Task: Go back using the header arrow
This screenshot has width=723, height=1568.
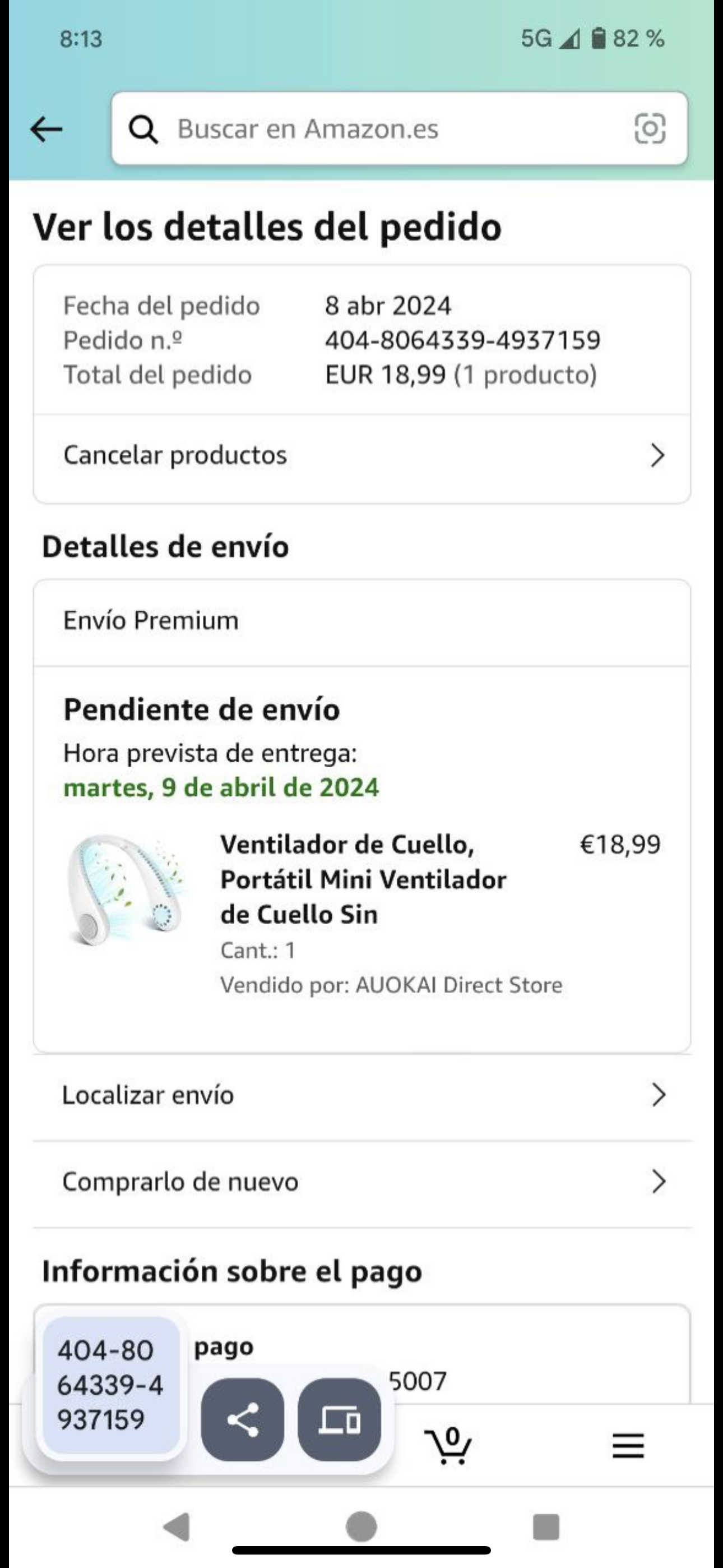Action: tap(47, 129)
